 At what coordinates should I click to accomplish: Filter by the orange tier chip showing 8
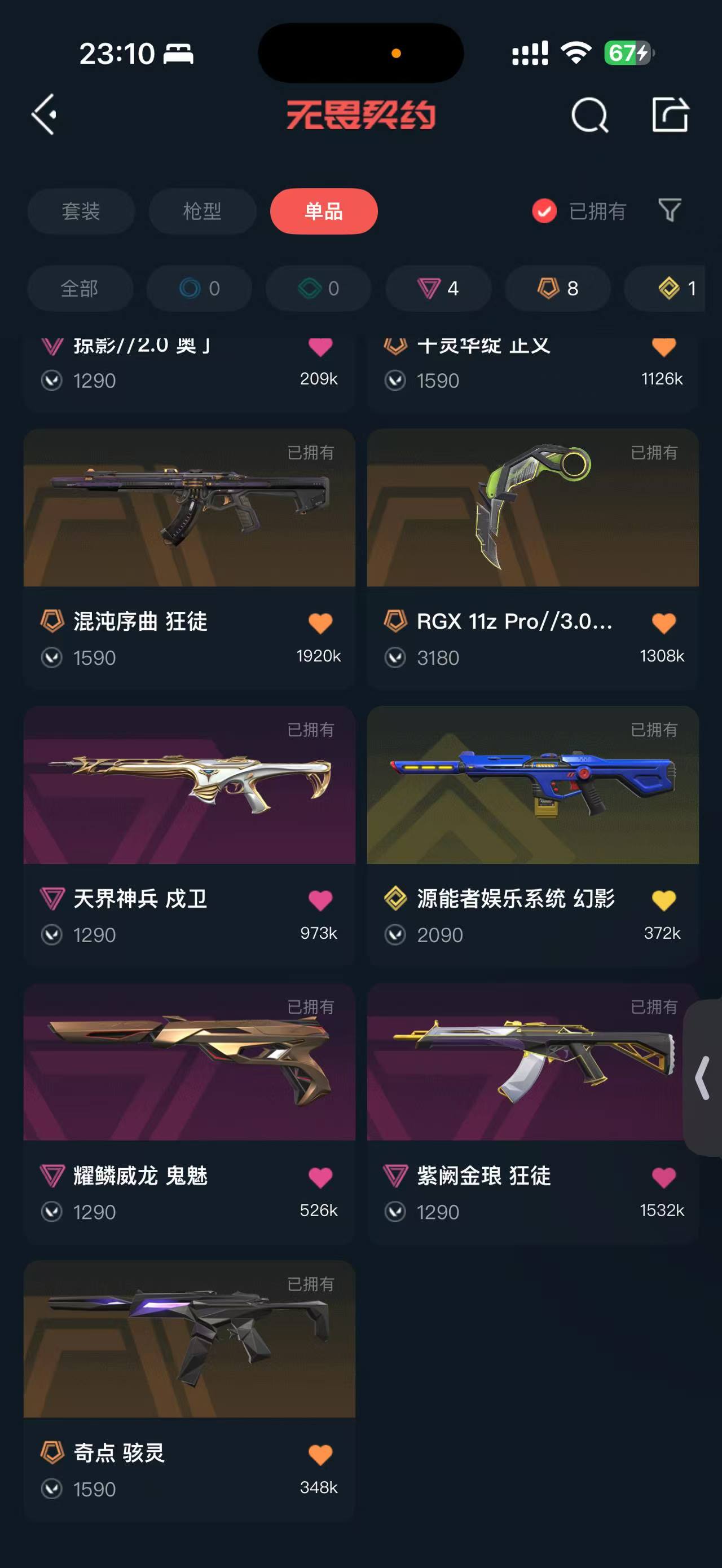click(x=558, y=288)
